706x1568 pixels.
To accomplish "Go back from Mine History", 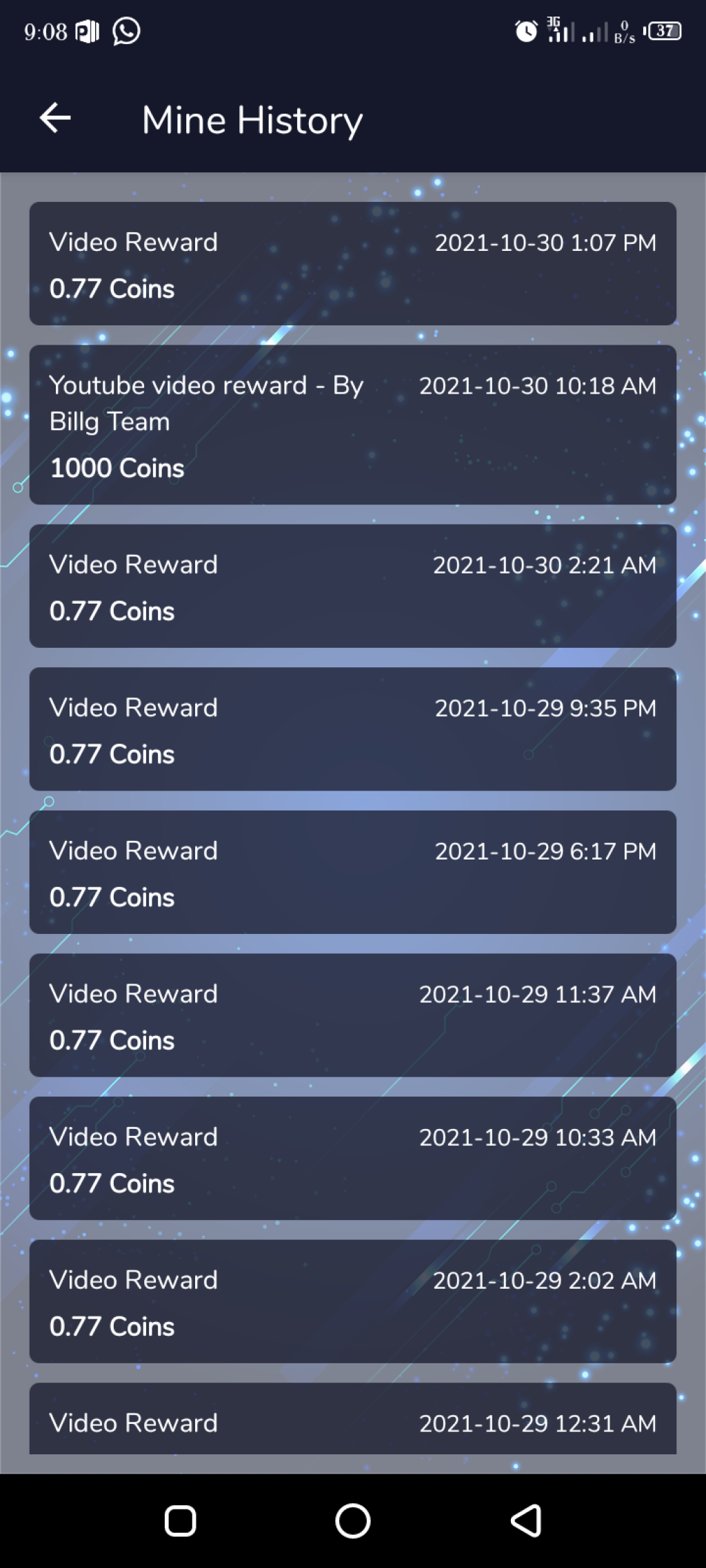I will tap(55, 118).
